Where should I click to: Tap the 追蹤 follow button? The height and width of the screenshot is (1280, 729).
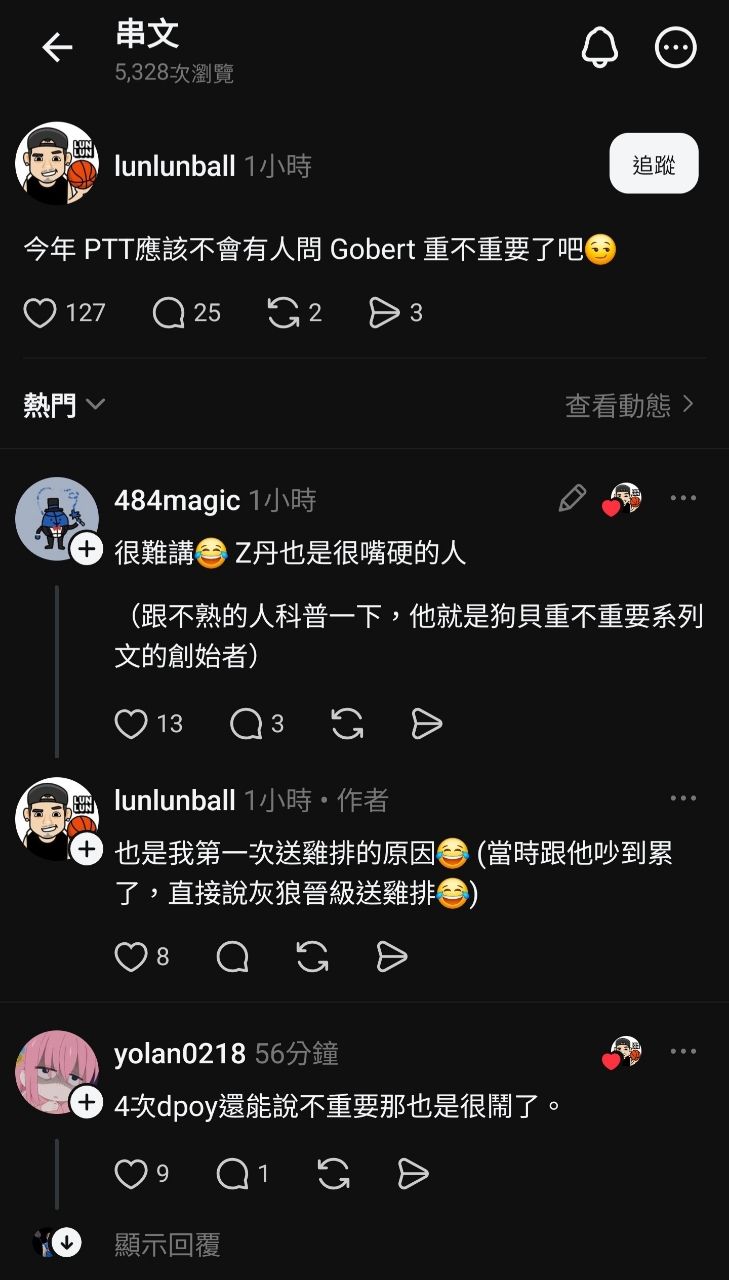coord(653,163)
